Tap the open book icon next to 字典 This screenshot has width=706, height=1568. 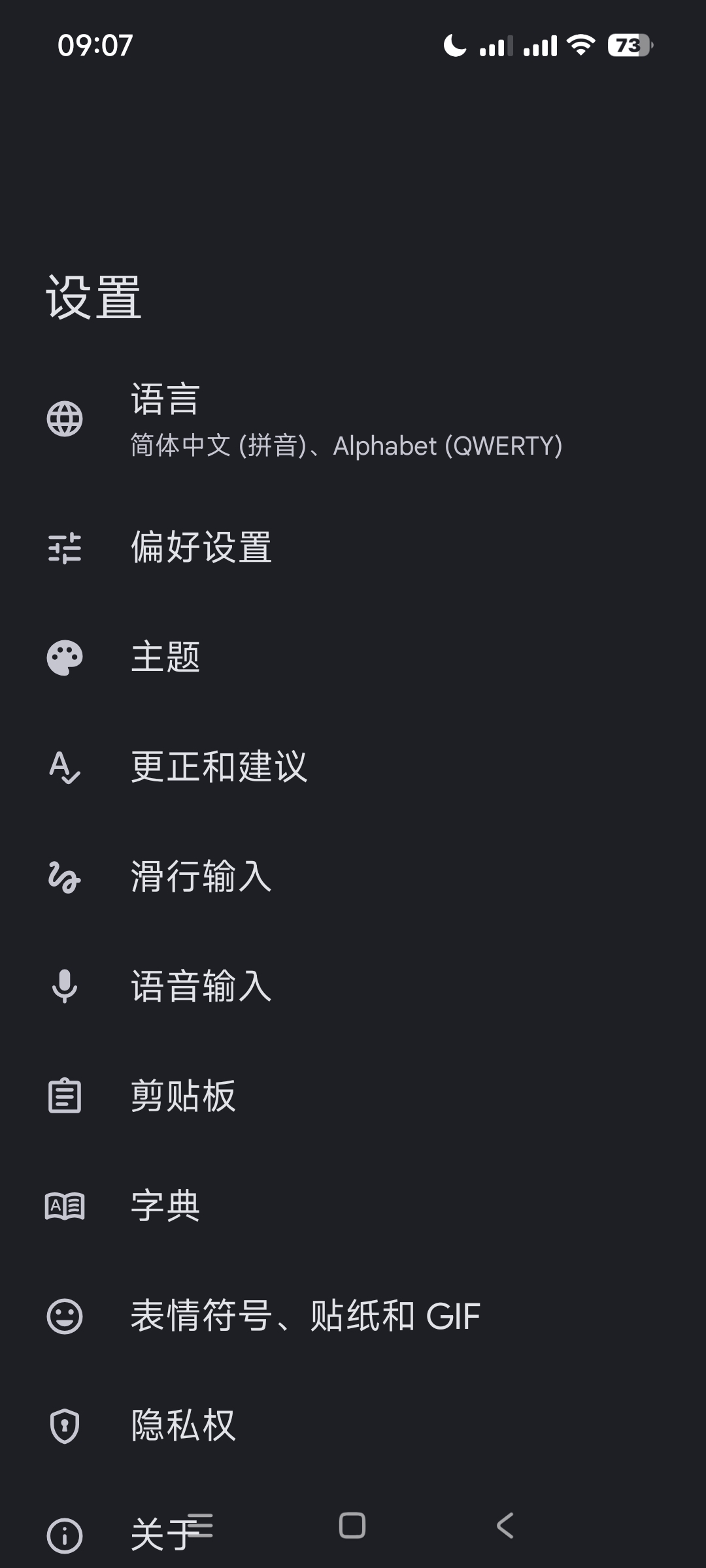pyautogui.click(x=65, y=1206)
